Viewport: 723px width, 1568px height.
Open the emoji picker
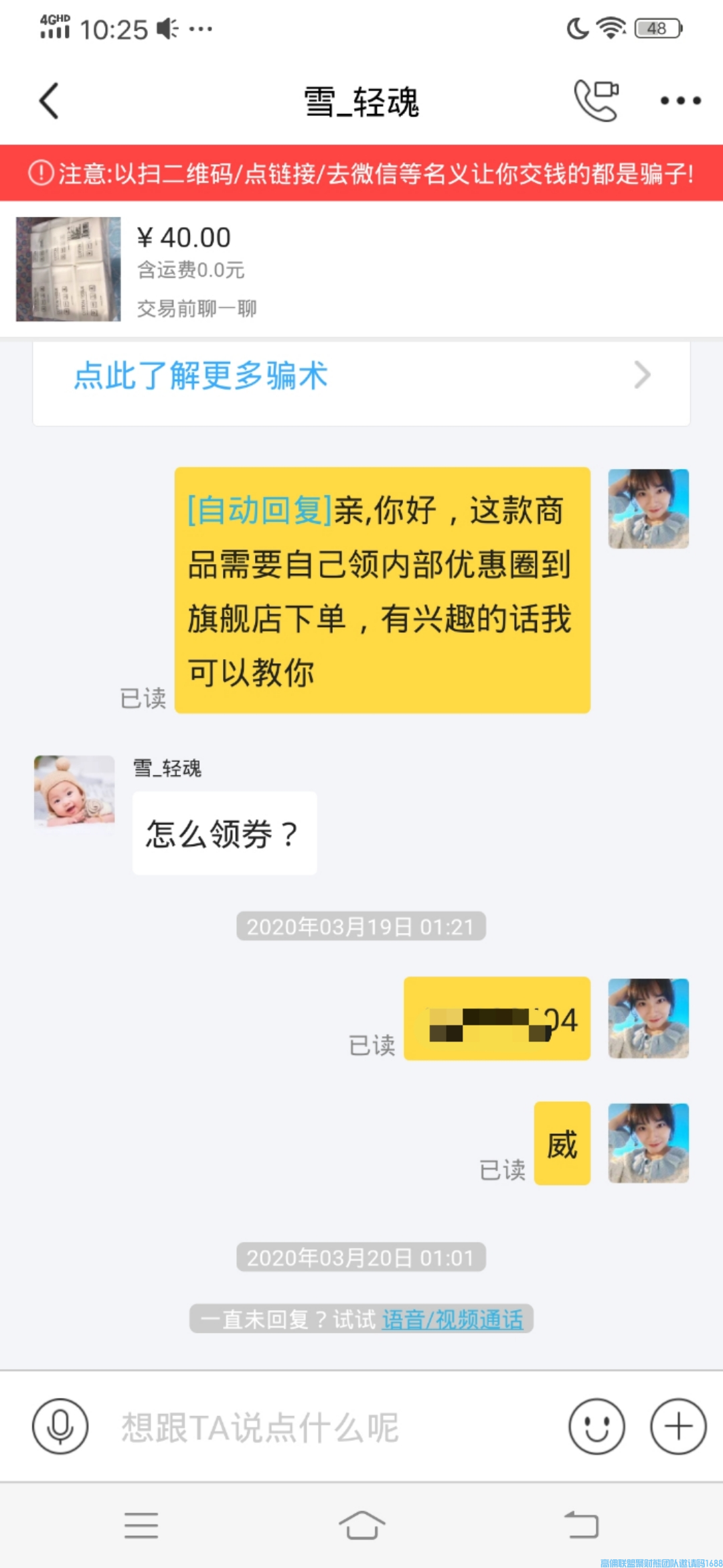[x=596, y=1427]
